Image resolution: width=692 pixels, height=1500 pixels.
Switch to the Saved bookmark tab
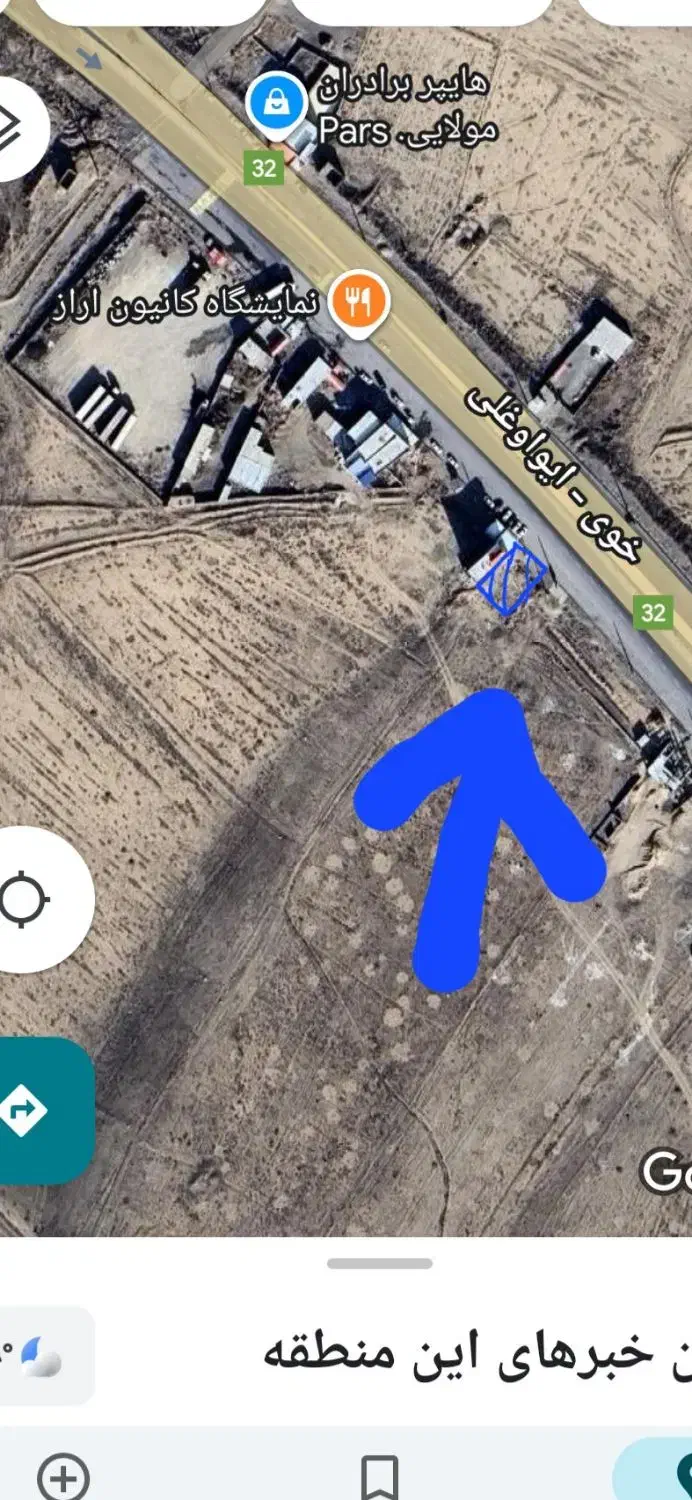click(x=380, y=1478)
